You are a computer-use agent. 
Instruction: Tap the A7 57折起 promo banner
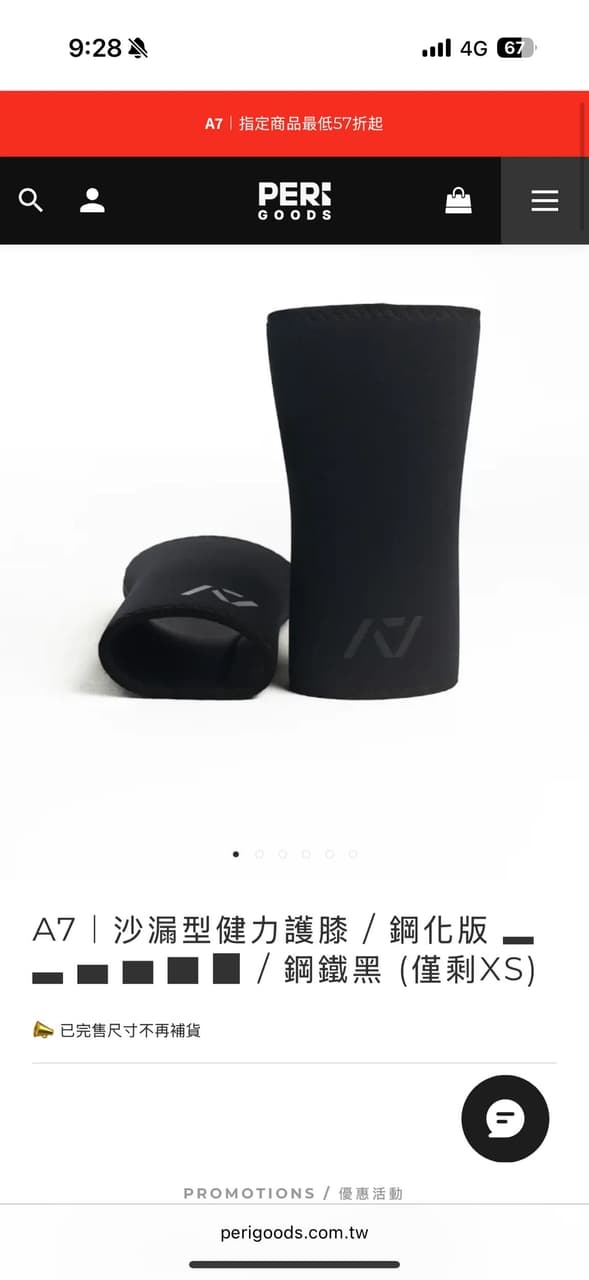[294, 124]
